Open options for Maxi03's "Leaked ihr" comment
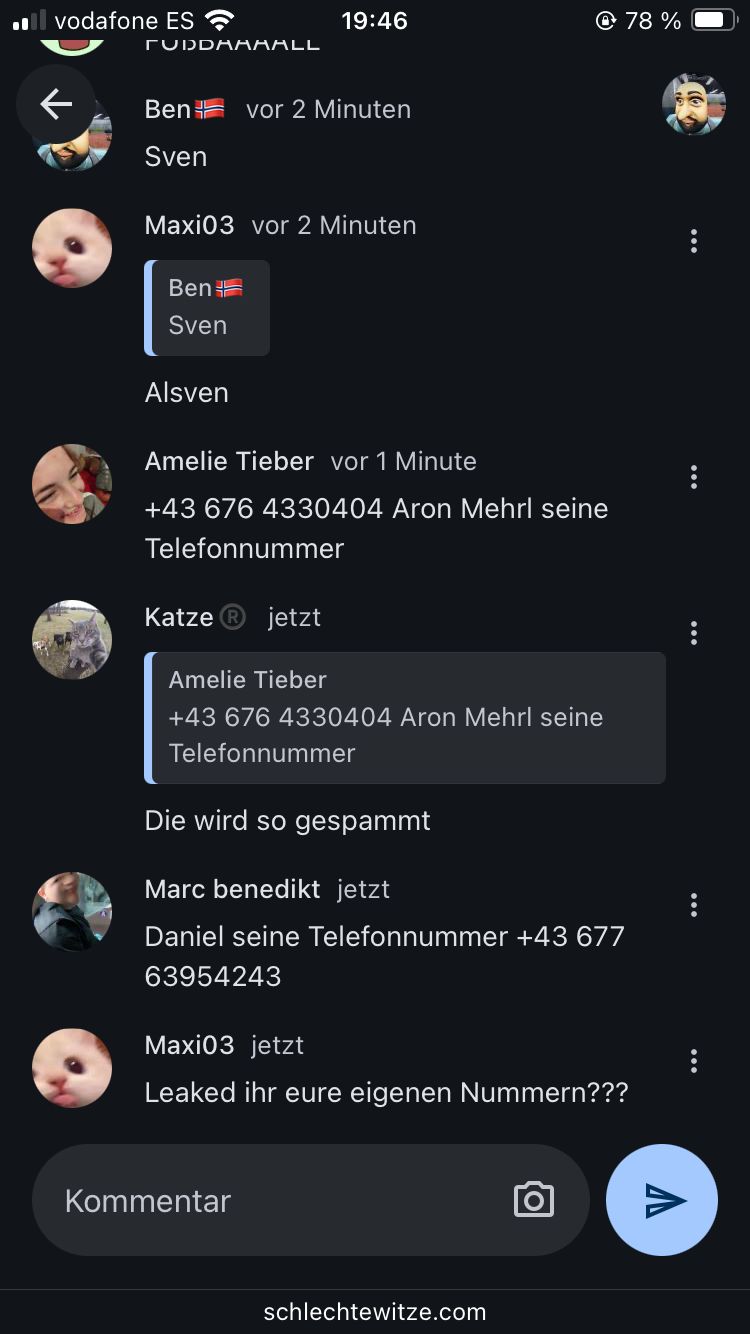Viewport: 750px width, 1334px height. pyautogui.click(x=693, y=1061)
